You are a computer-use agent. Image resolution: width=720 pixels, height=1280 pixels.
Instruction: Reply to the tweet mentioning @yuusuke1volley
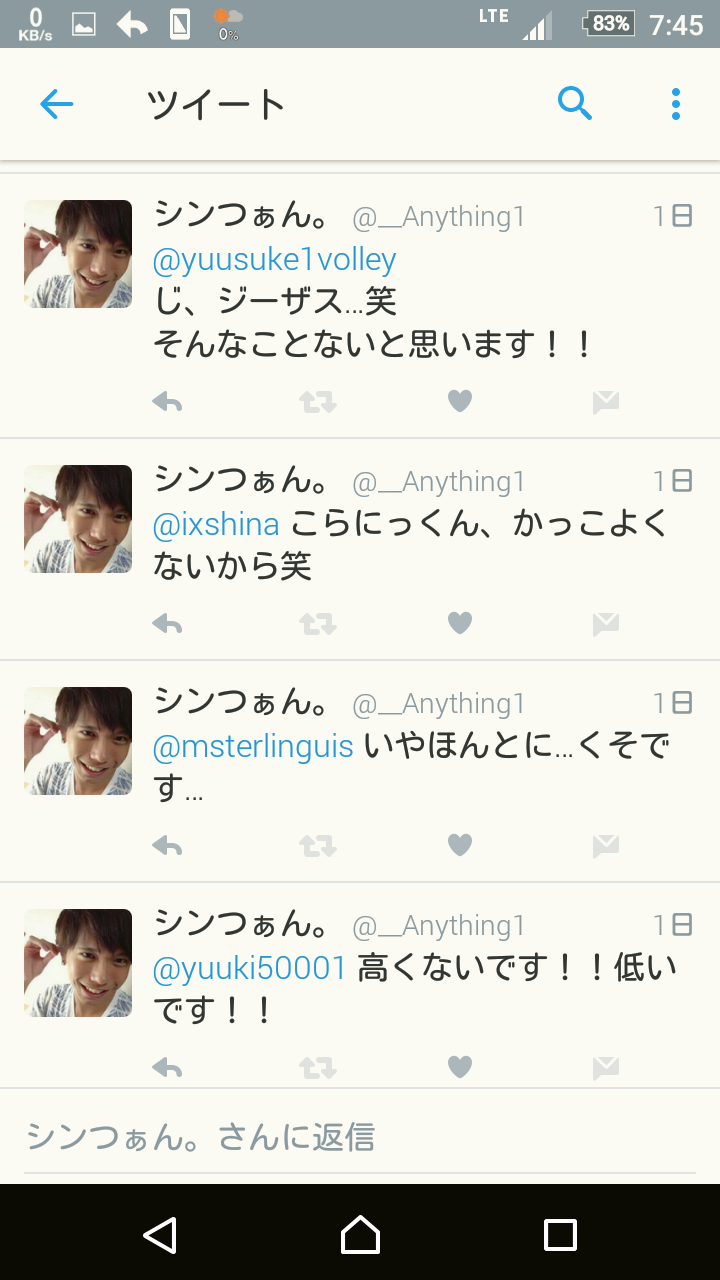[x=167, y=402]
